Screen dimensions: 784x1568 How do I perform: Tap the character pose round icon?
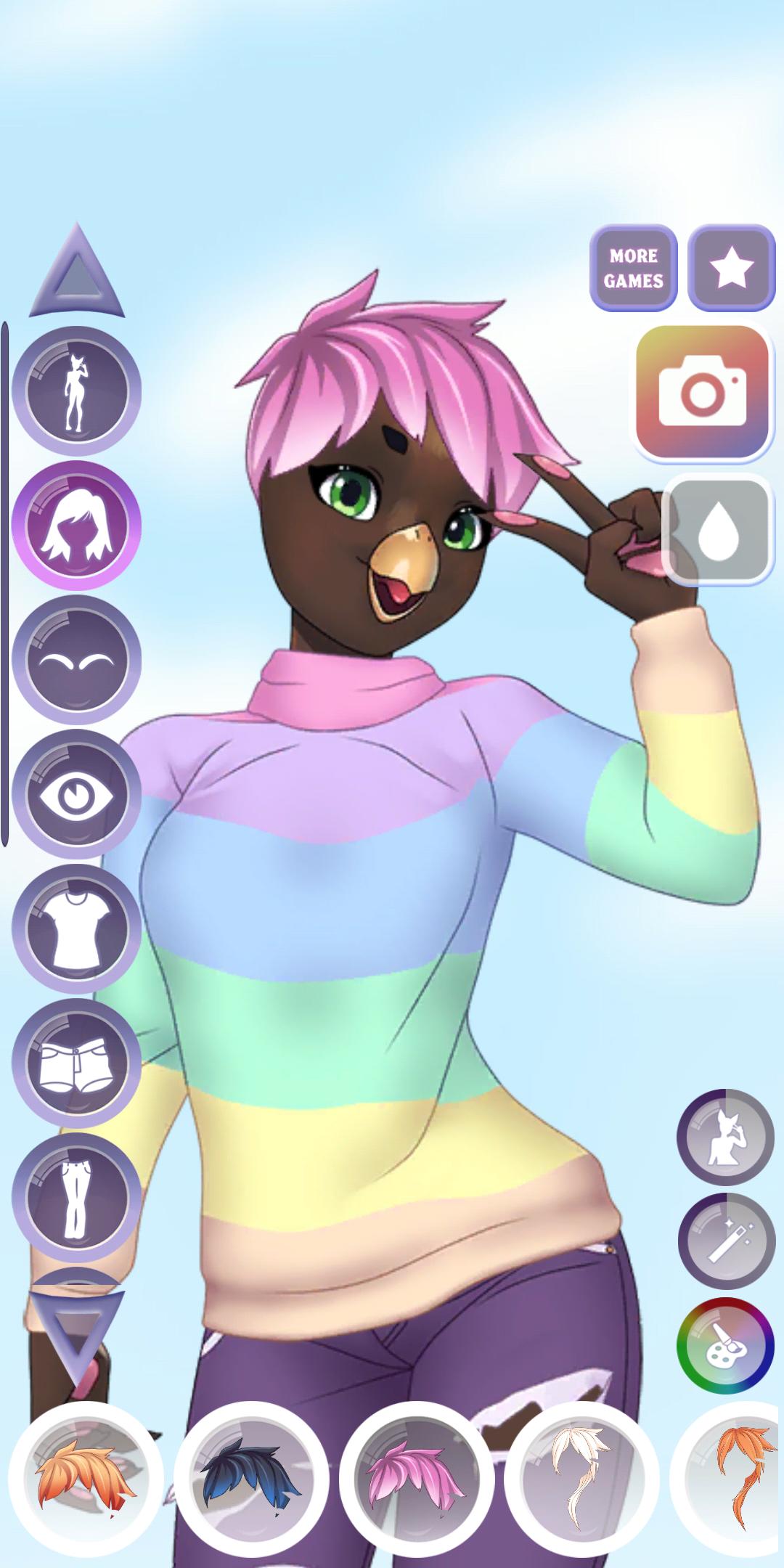pos(725,1137)
